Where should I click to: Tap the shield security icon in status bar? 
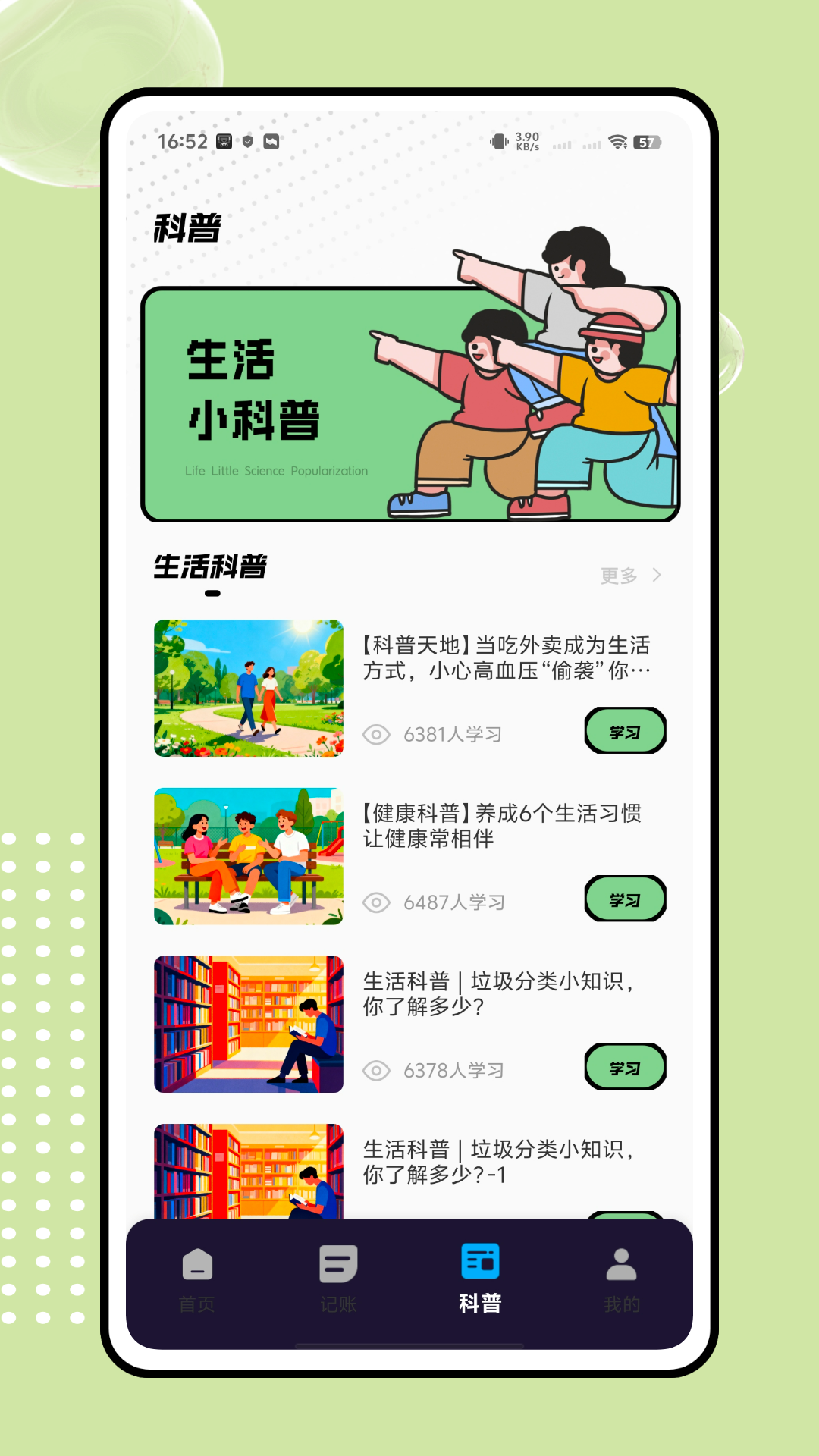point(248,142)
